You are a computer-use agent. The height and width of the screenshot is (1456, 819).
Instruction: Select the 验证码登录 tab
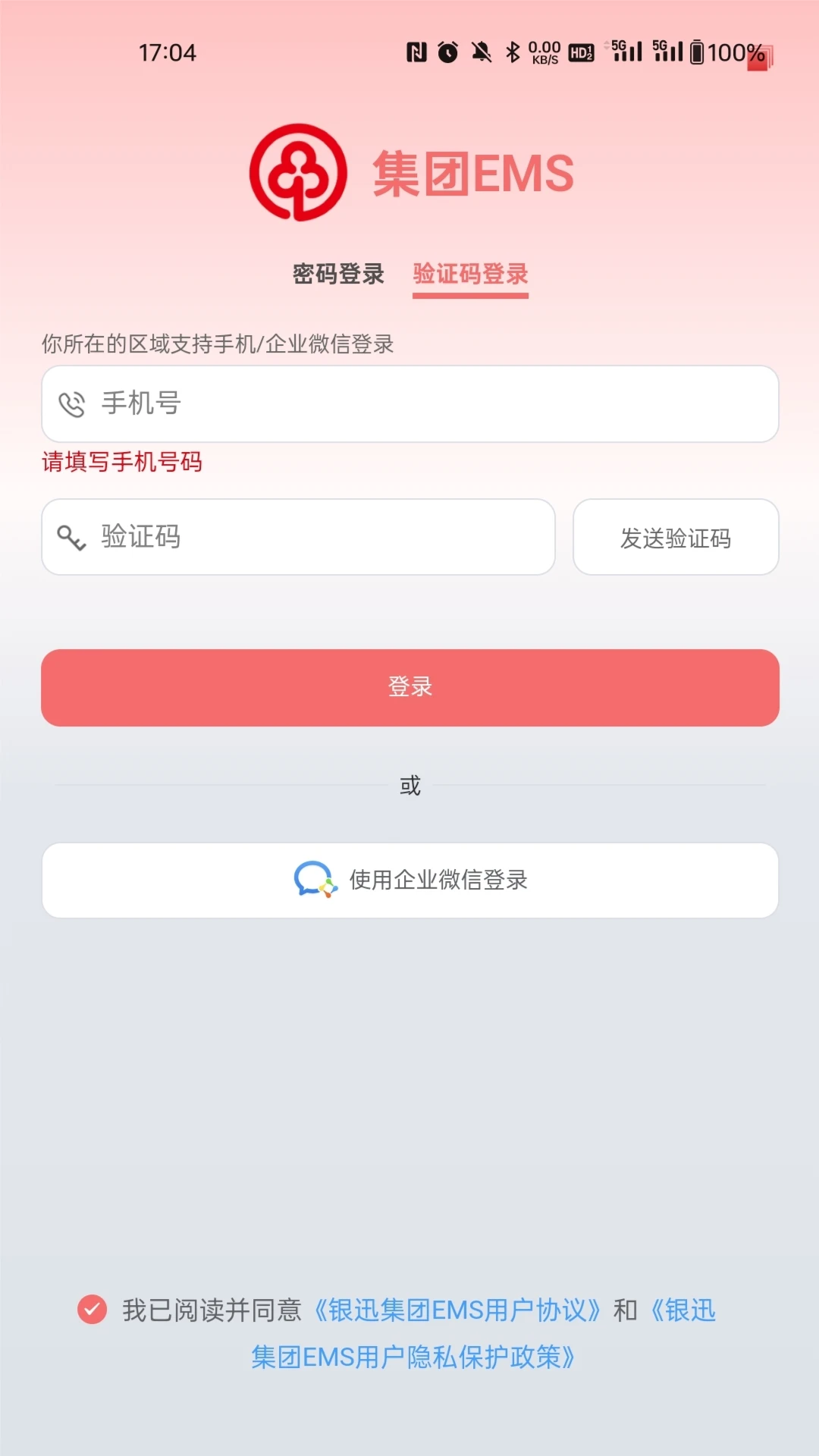[x=470, y=275]
